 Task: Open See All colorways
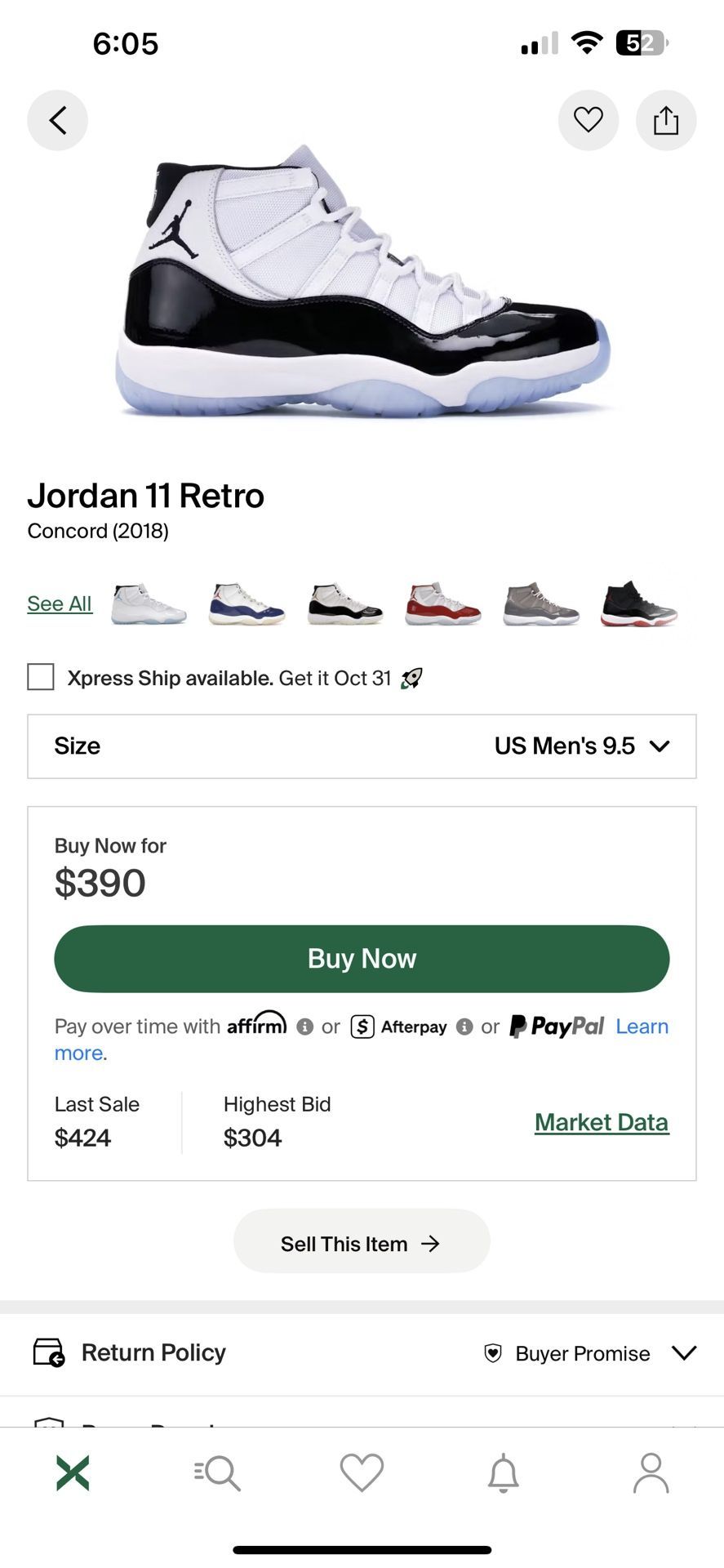coord(59,603)
